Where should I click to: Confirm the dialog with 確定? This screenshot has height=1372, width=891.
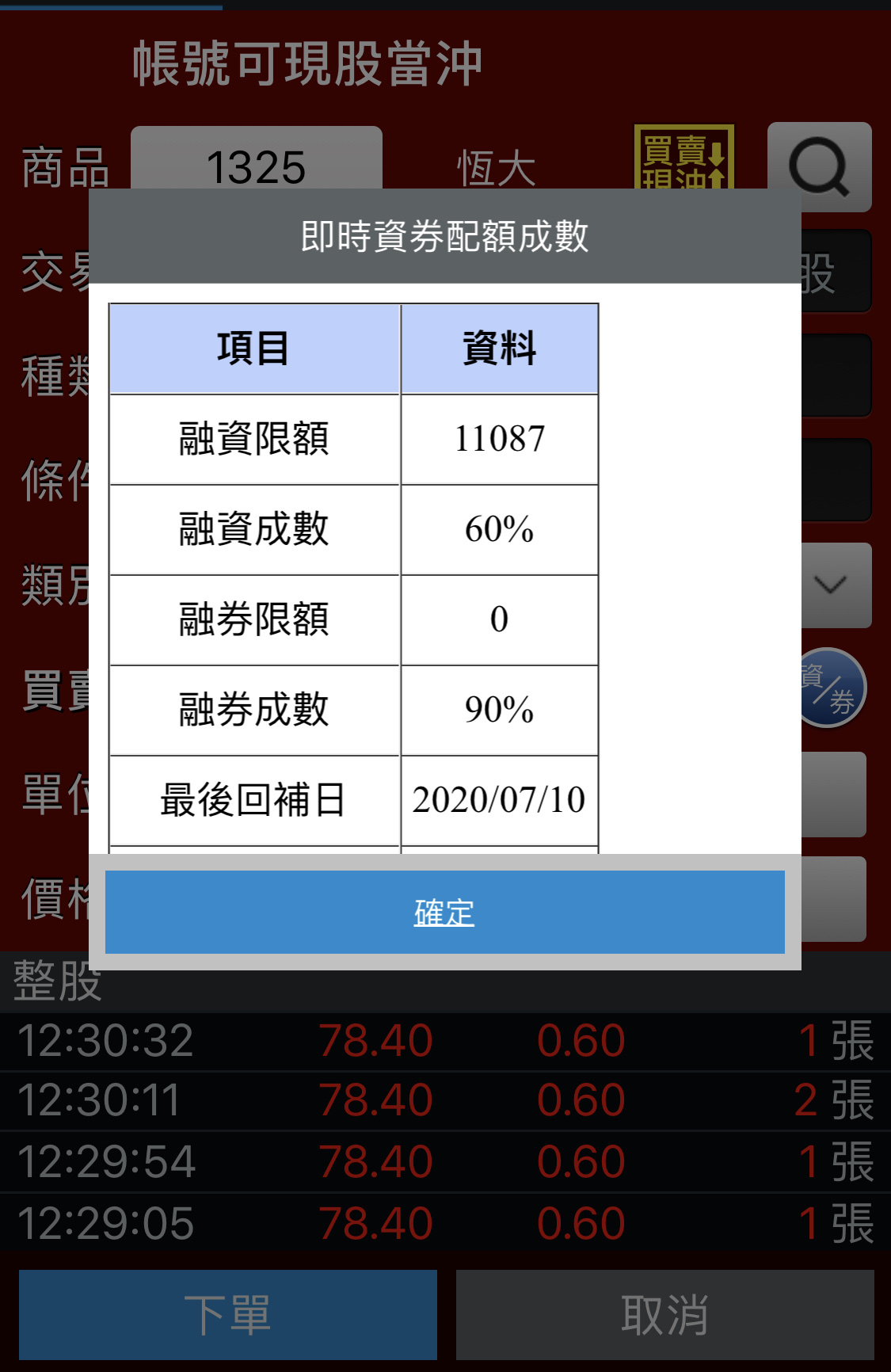click(x=444, y=912)
